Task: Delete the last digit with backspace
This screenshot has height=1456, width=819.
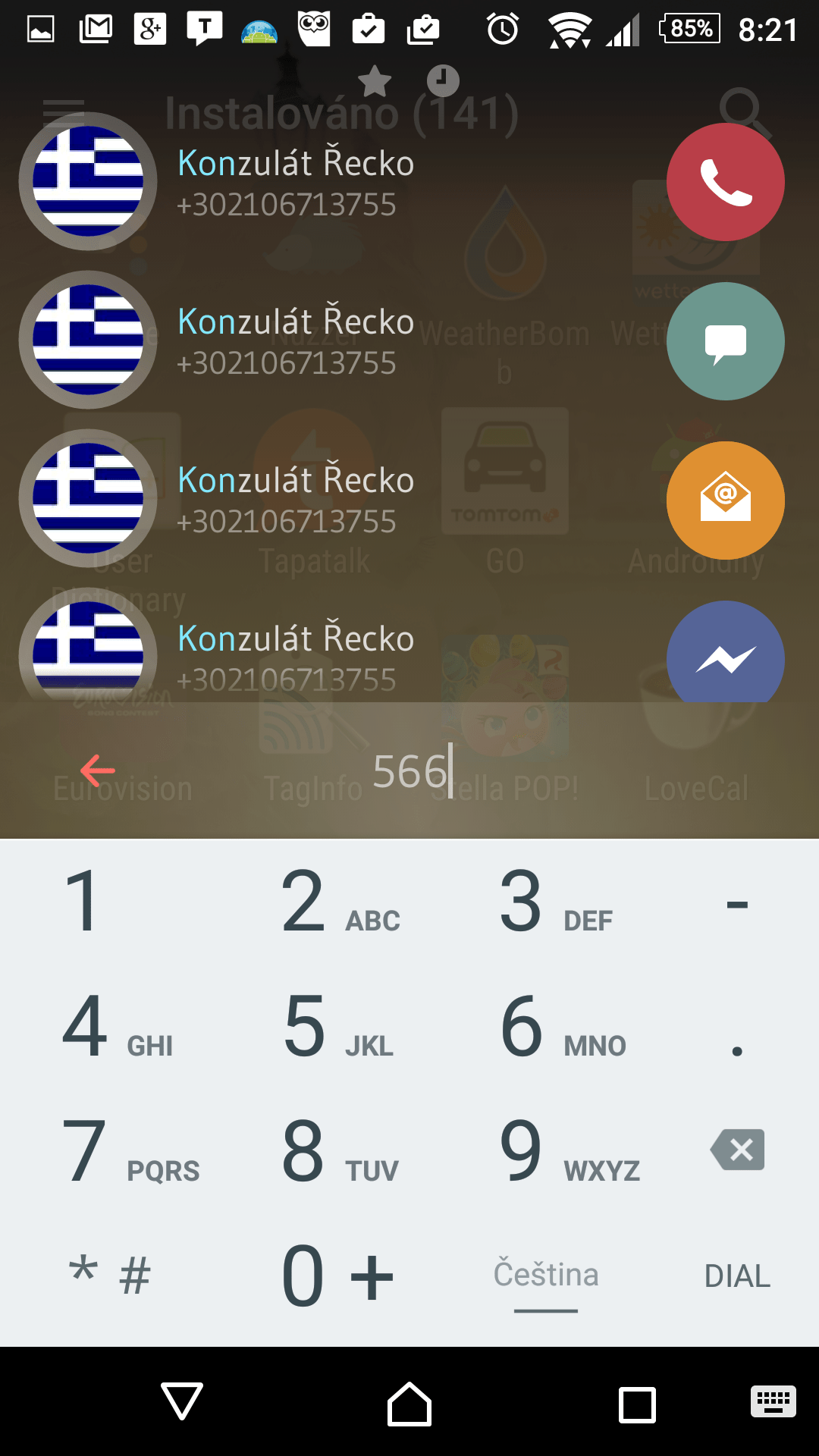Action: pos(737,1150)
